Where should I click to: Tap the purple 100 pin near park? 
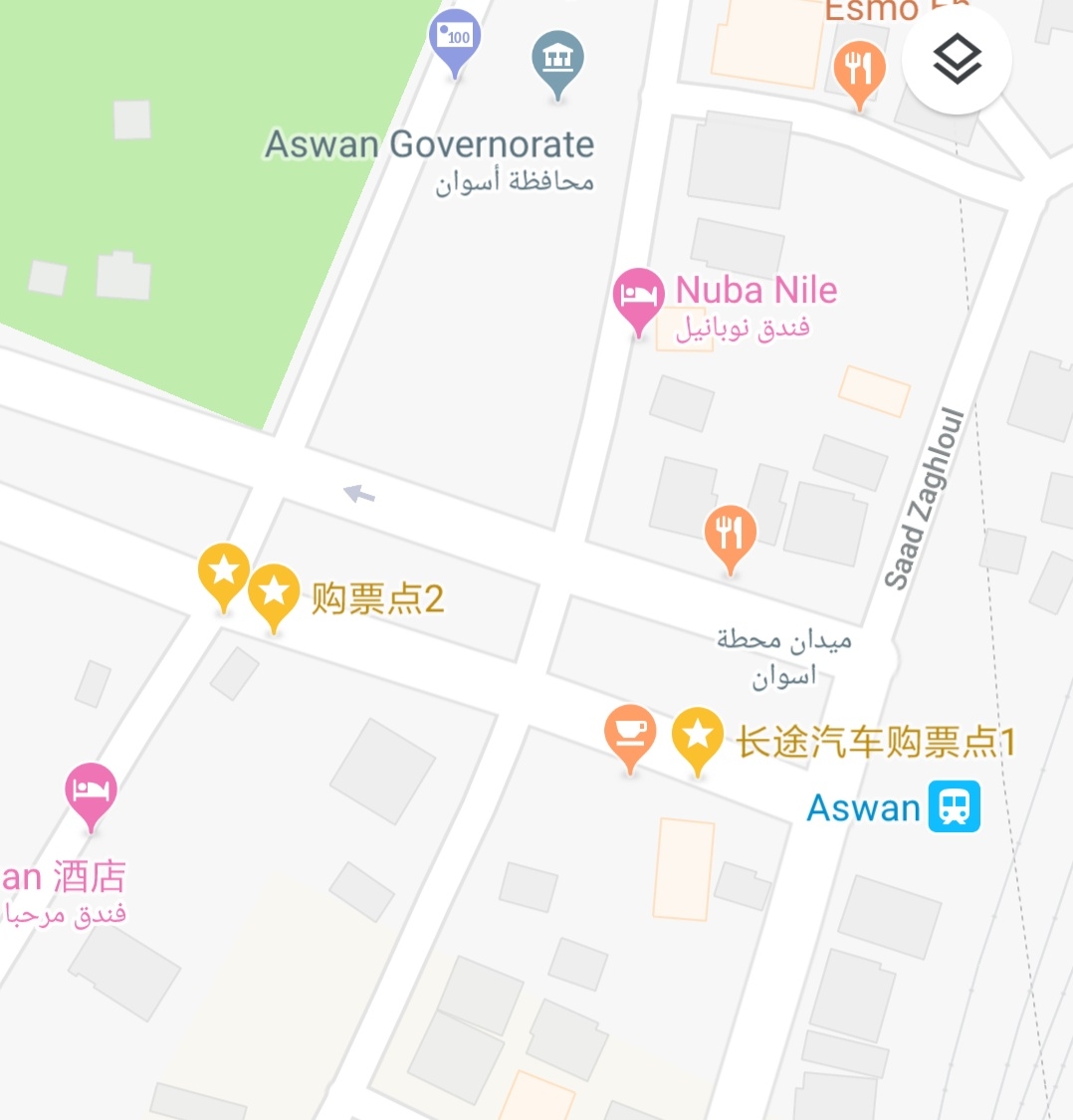(x=455, y=40)
